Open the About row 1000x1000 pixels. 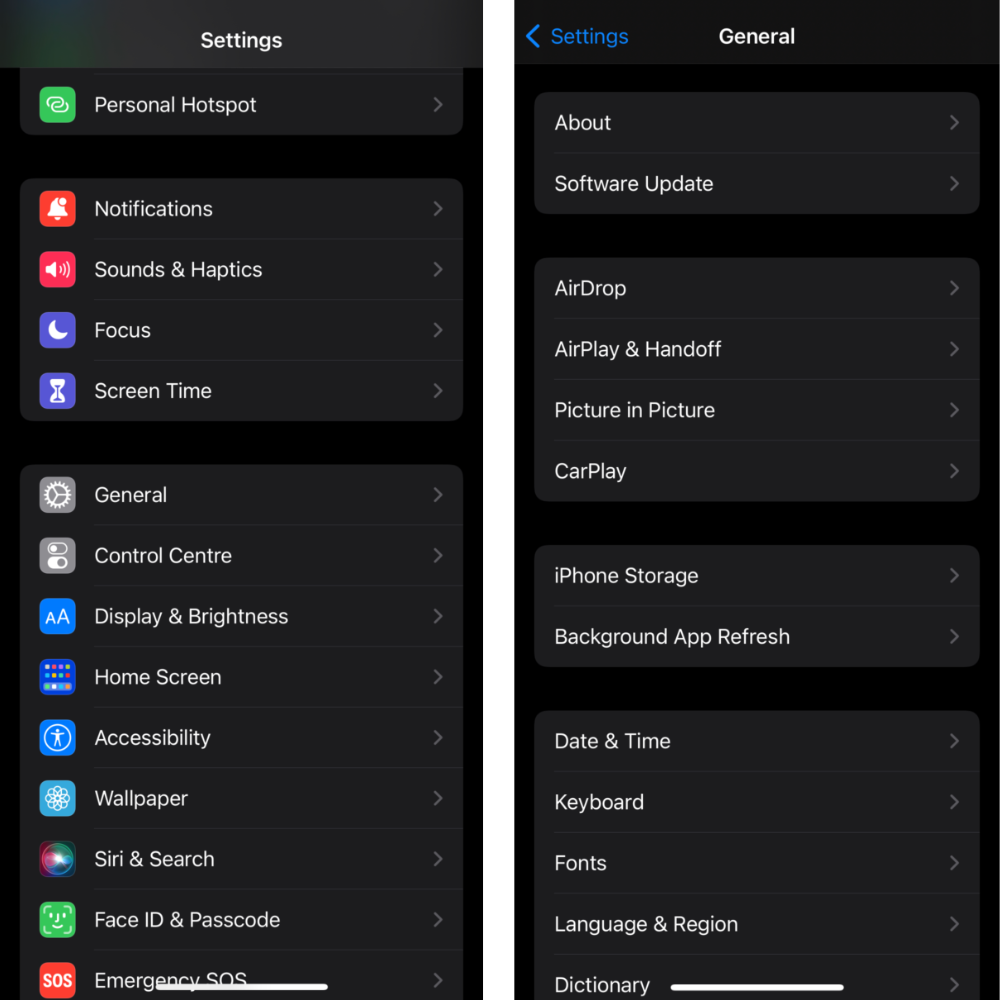pos(756,122)
